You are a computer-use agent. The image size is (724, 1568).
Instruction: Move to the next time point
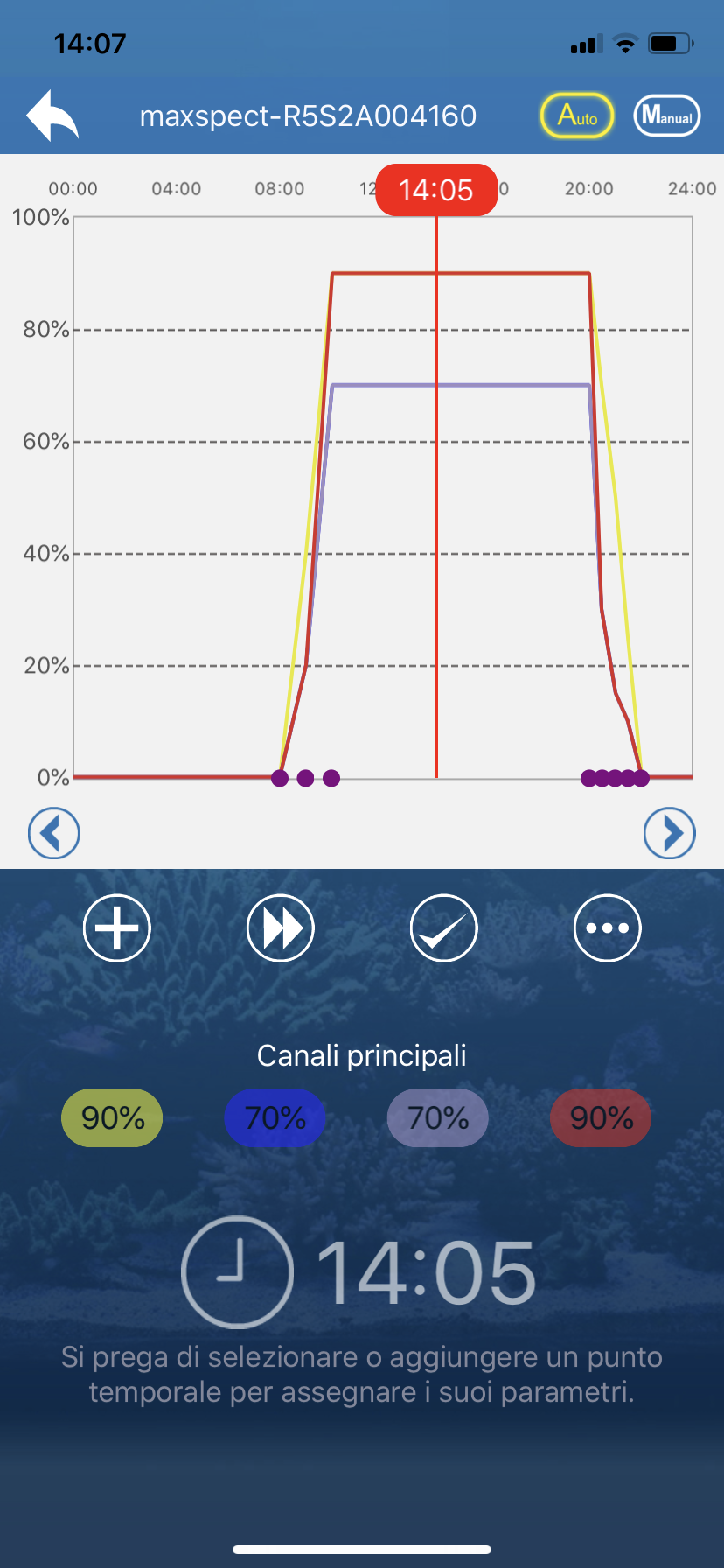pos(670,833)
